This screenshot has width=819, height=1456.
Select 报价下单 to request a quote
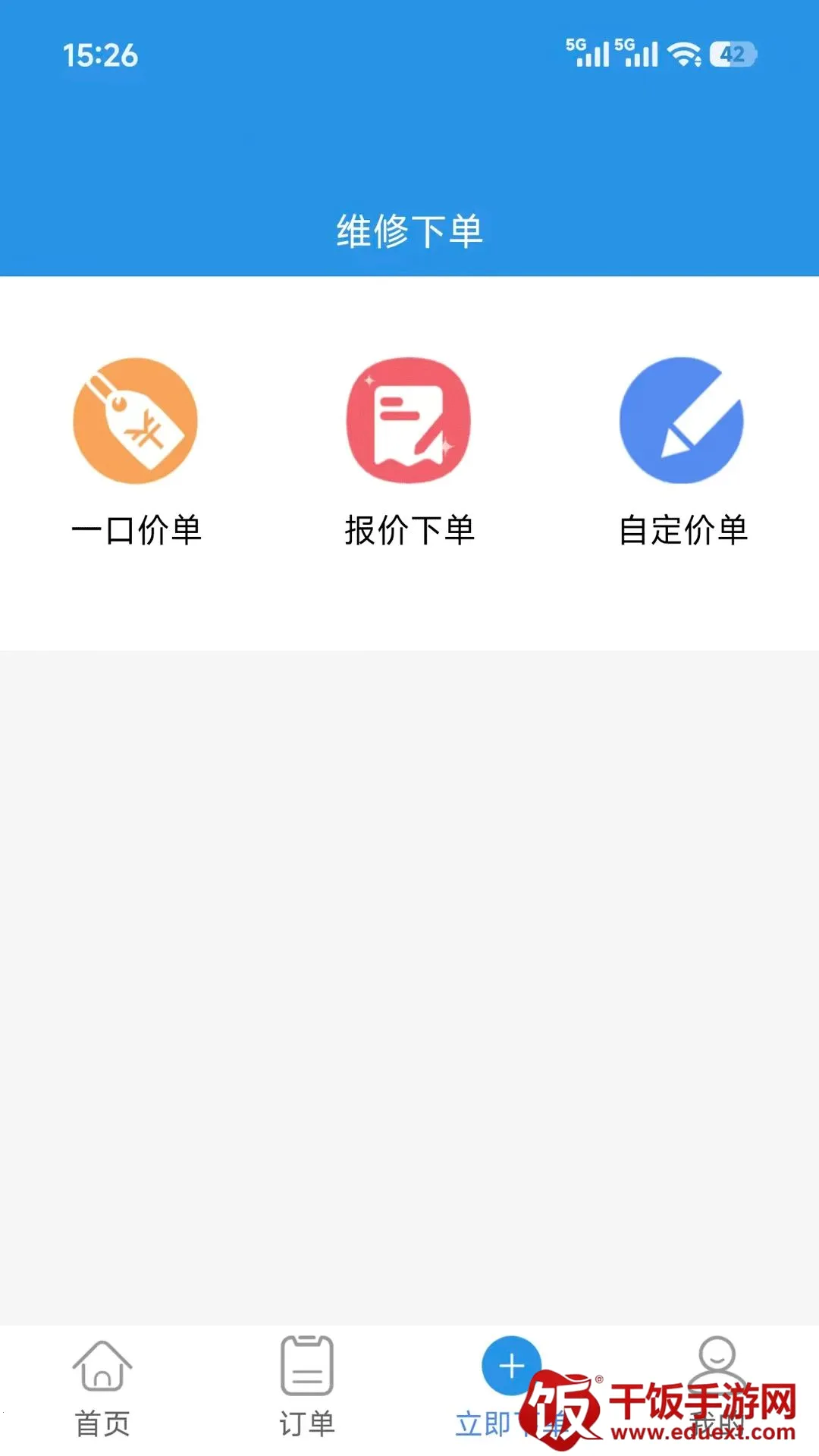(x=409, y=452)
